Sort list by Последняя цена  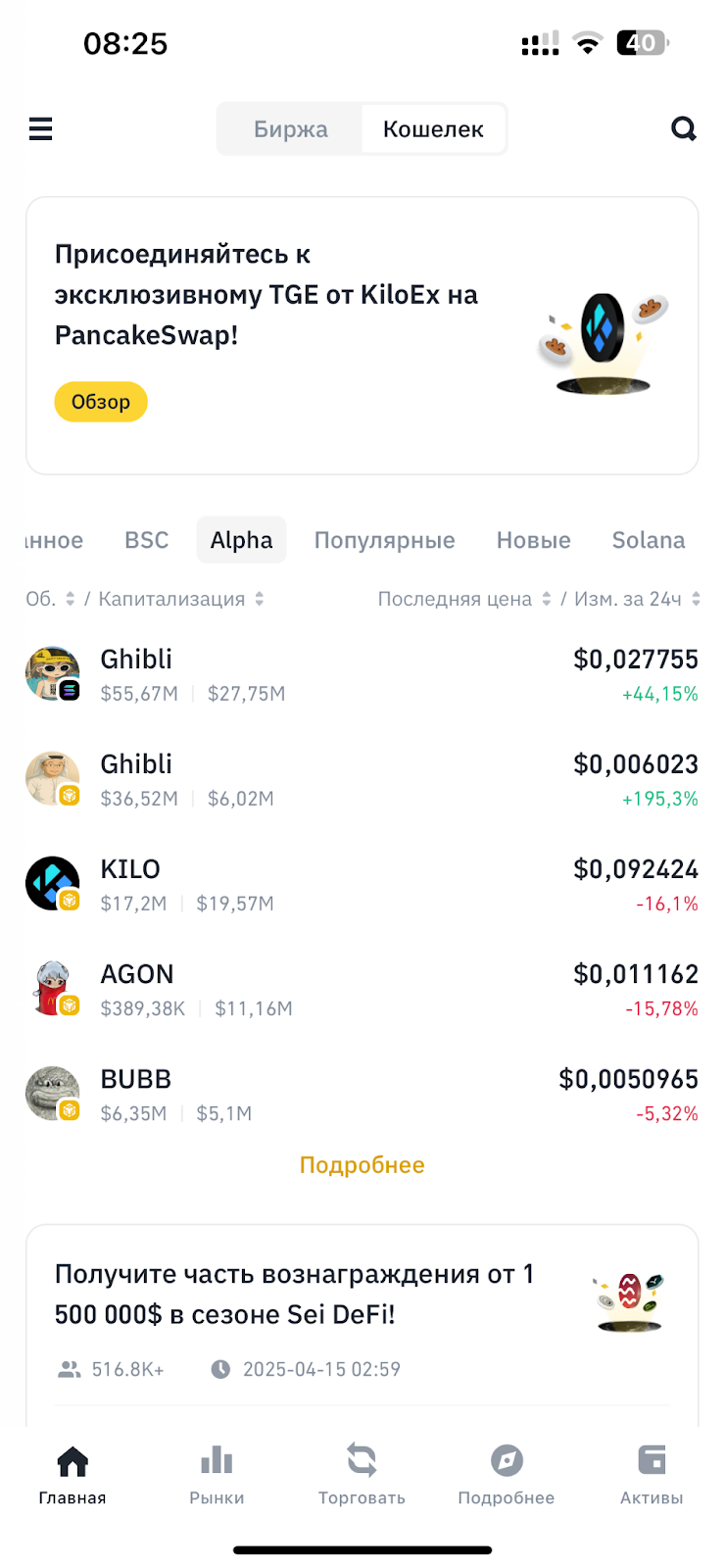point(463,599)
